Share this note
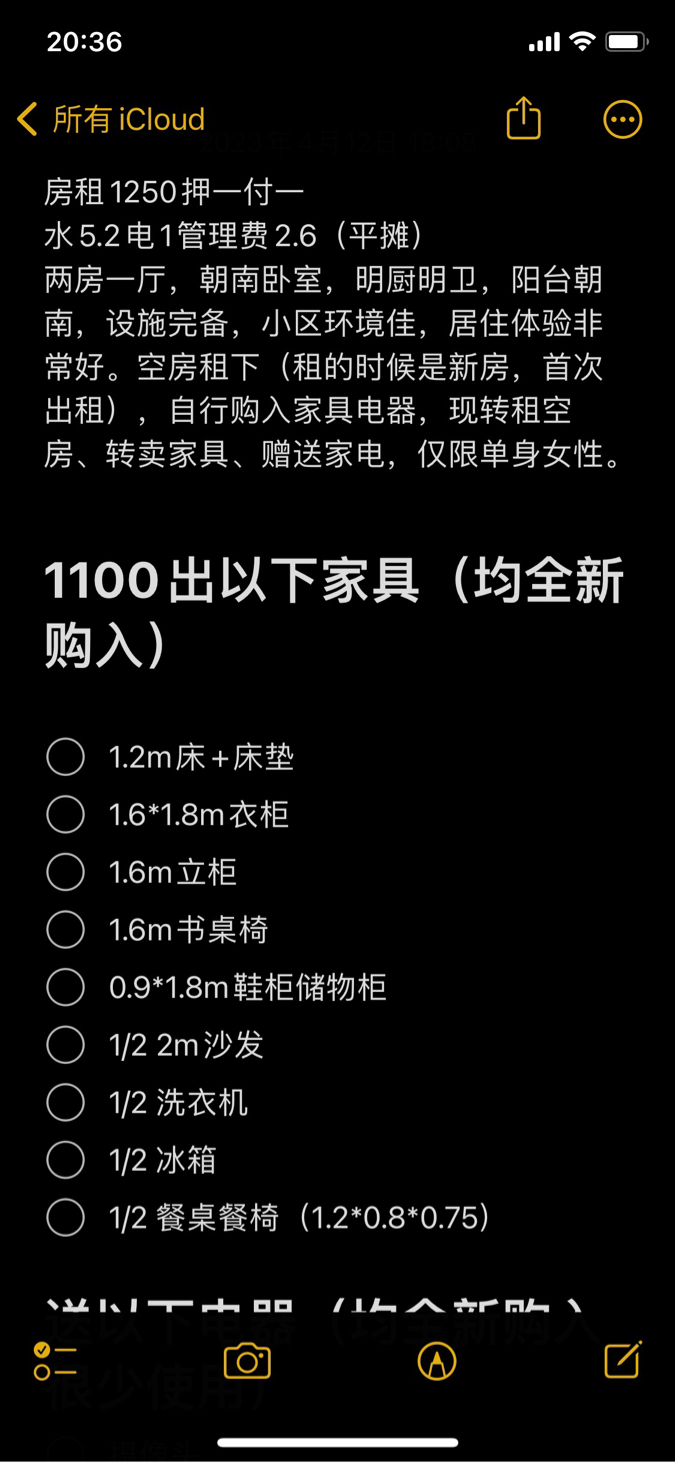This screenshot has width=676, height=1462. pos(523,119)
